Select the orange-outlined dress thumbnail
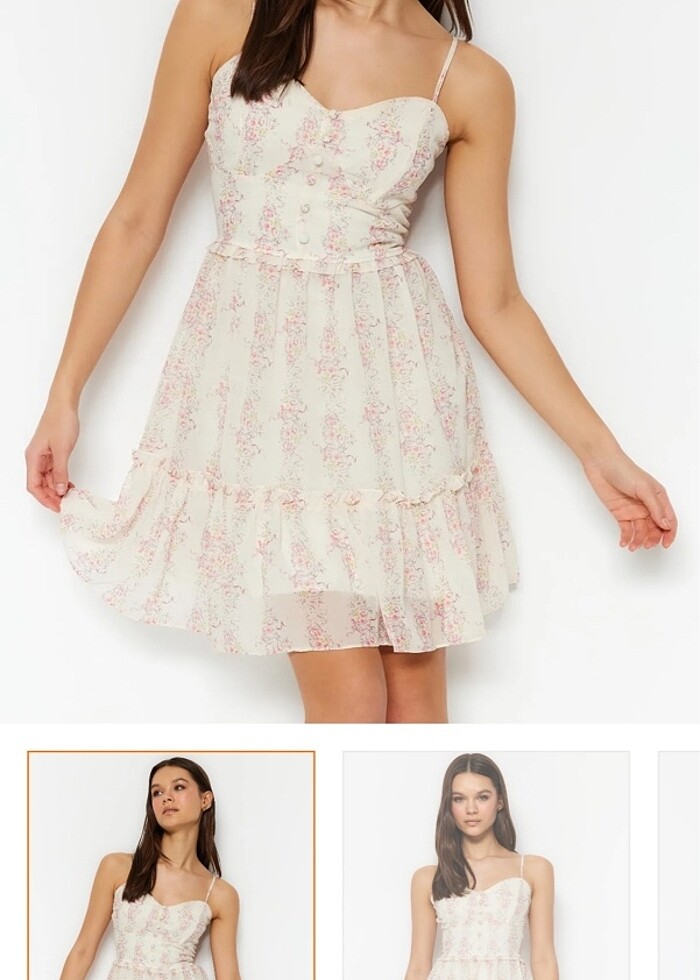The height and width of the screenshot is (980, 700). click(171, 865)
